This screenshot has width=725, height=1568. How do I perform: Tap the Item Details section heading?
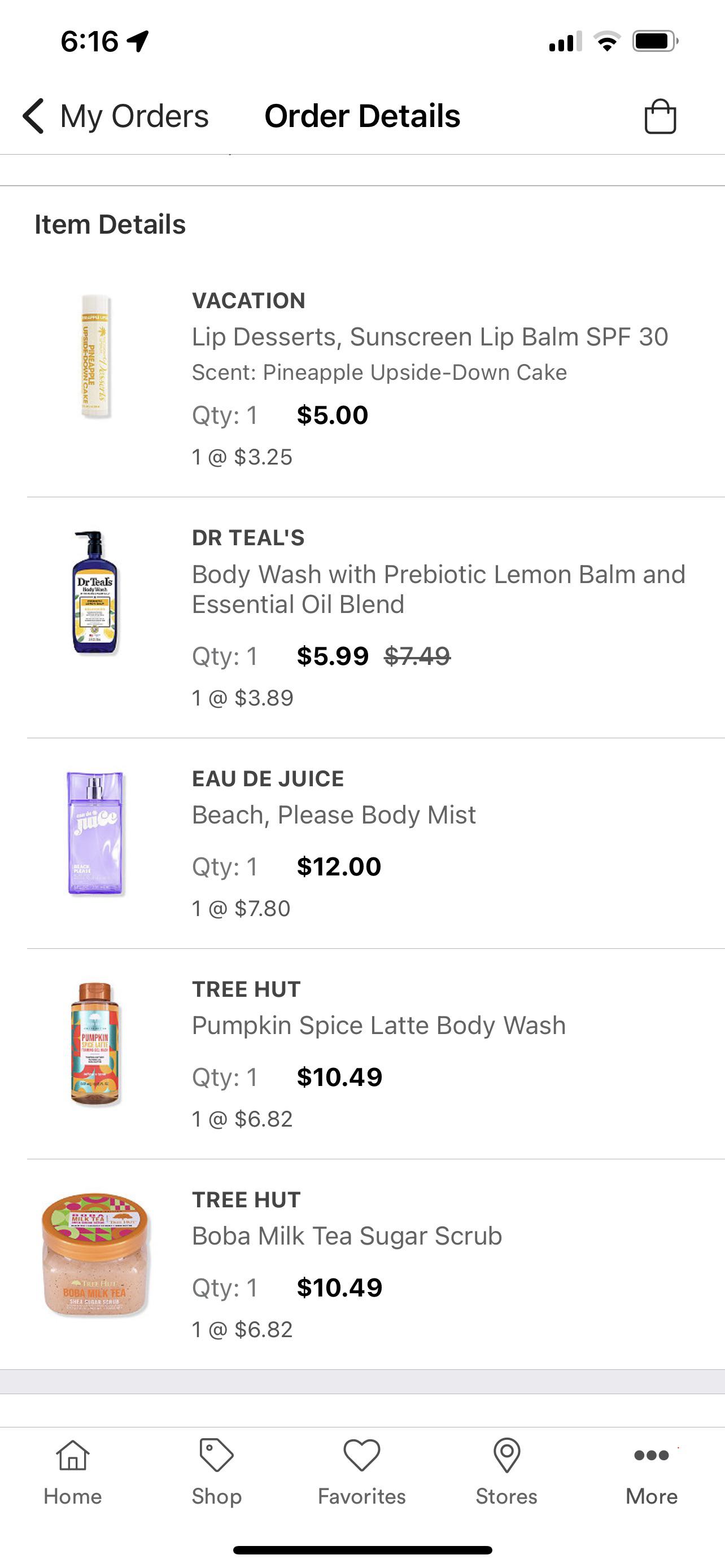[x=110, y=224]
